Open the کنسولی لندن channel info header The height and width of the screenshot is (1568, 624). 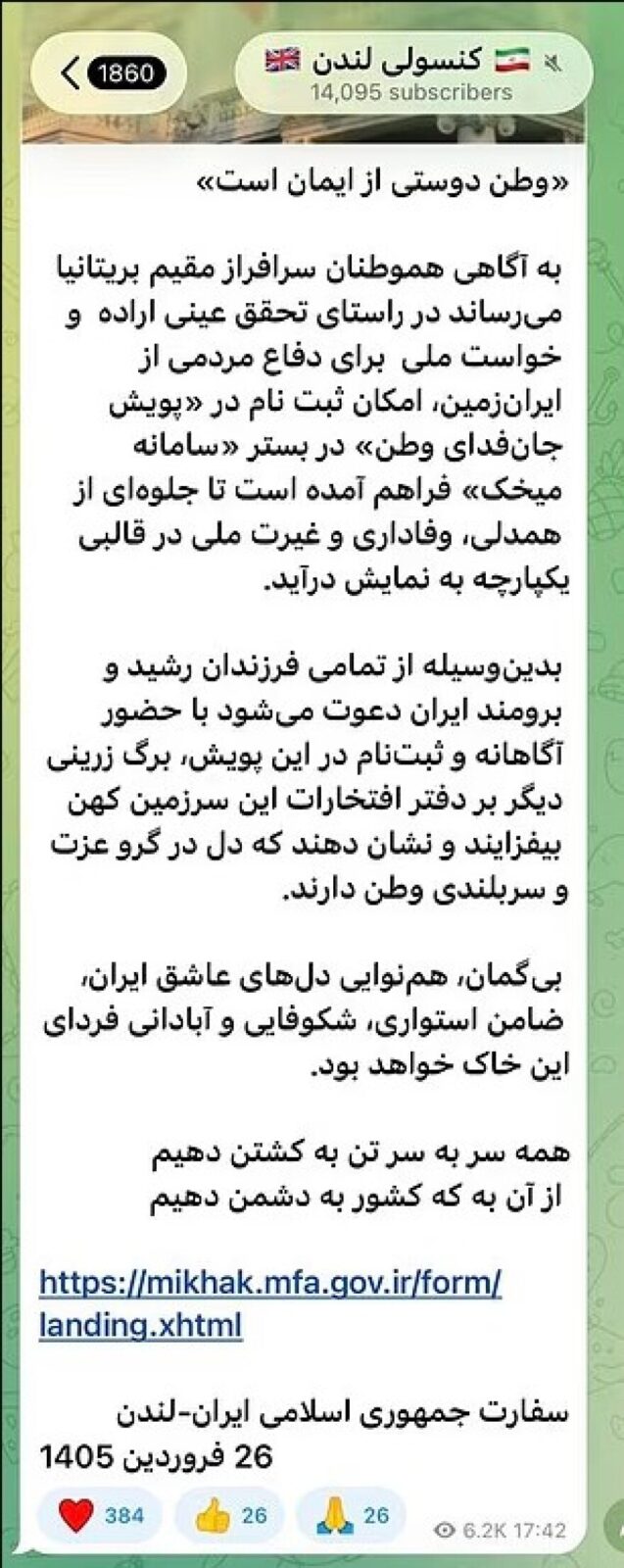pyautogui.click(x=411, y=74)
